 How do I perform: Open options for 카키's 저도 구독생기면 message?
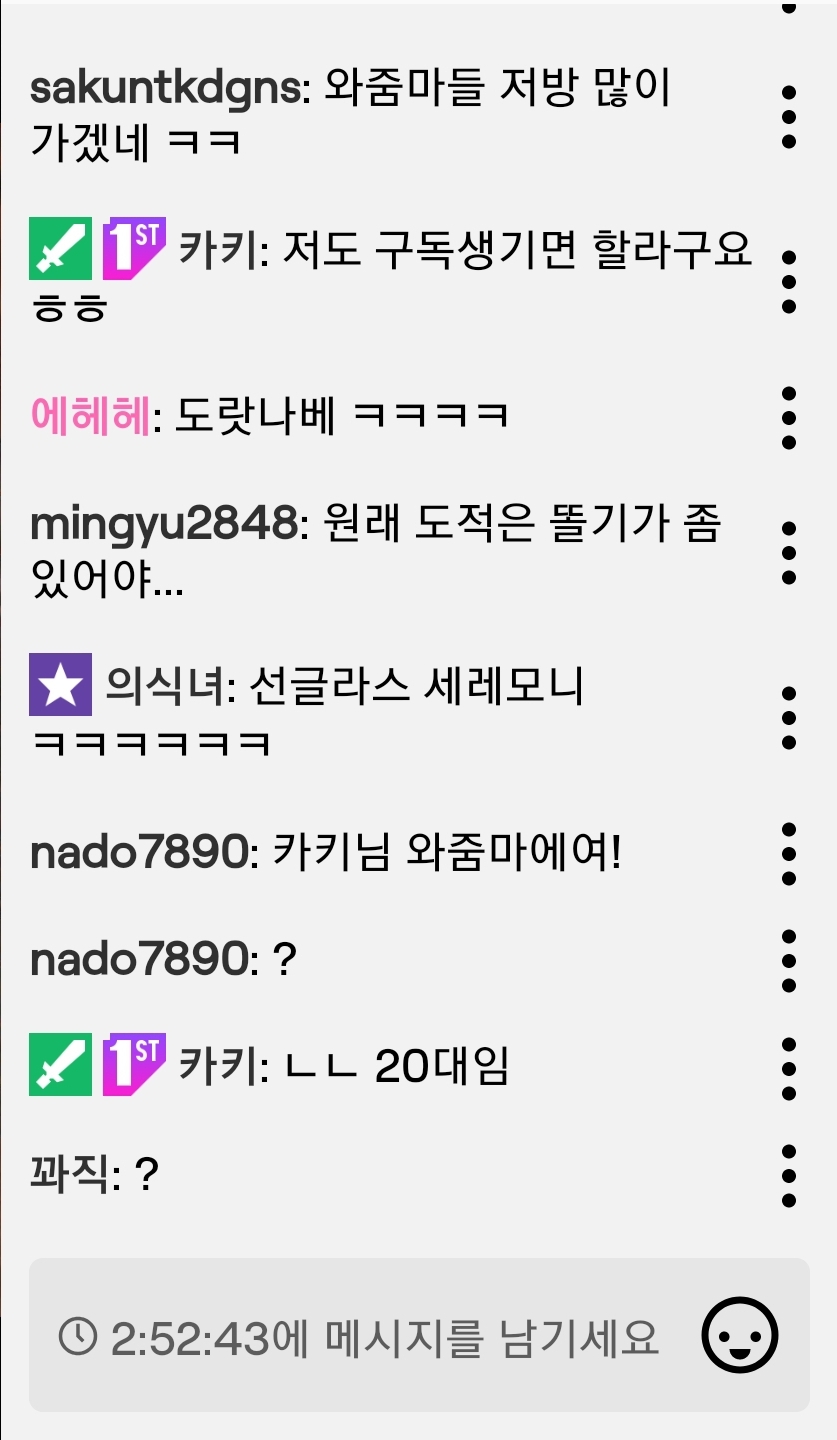tap(788, 281)
